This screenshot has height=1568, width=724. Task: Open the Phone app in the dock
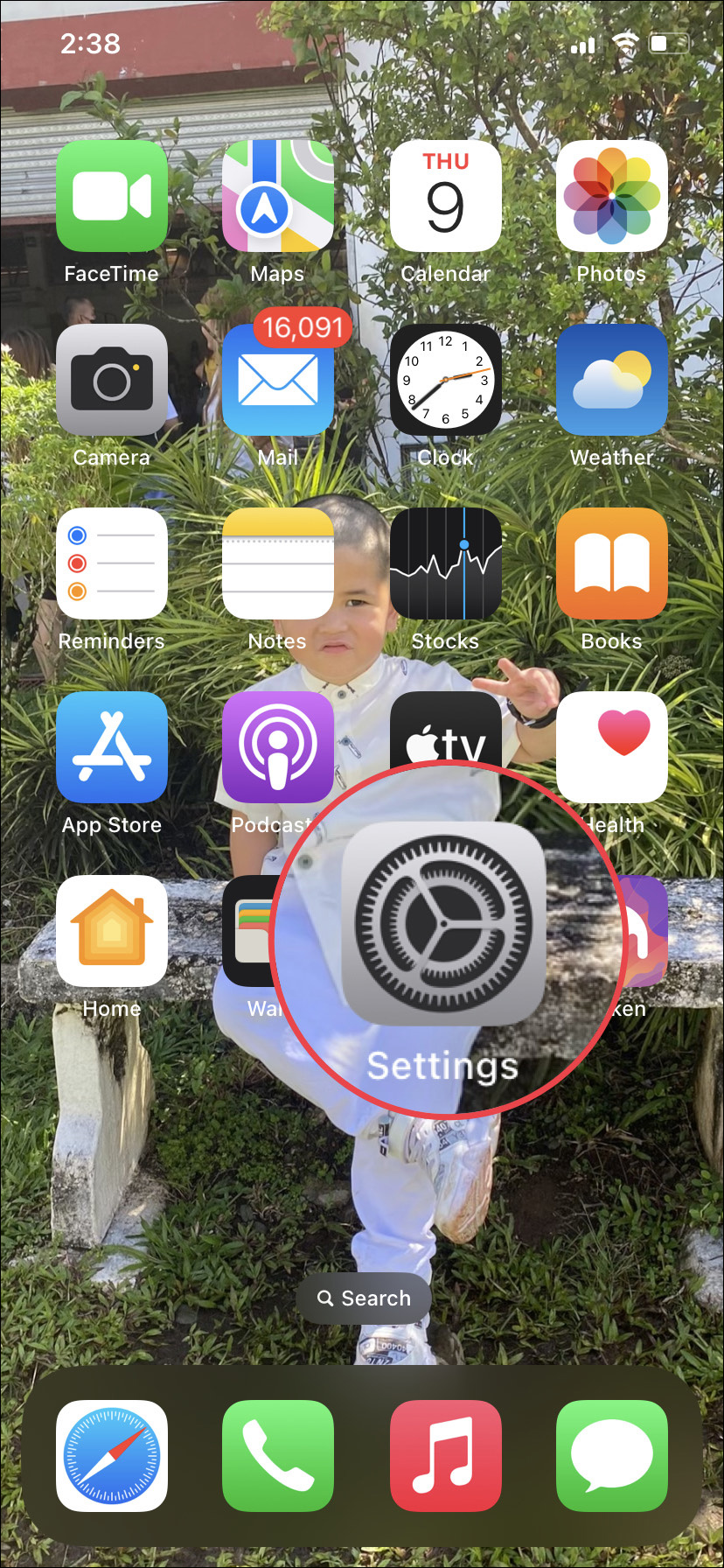pos(278,1456)
